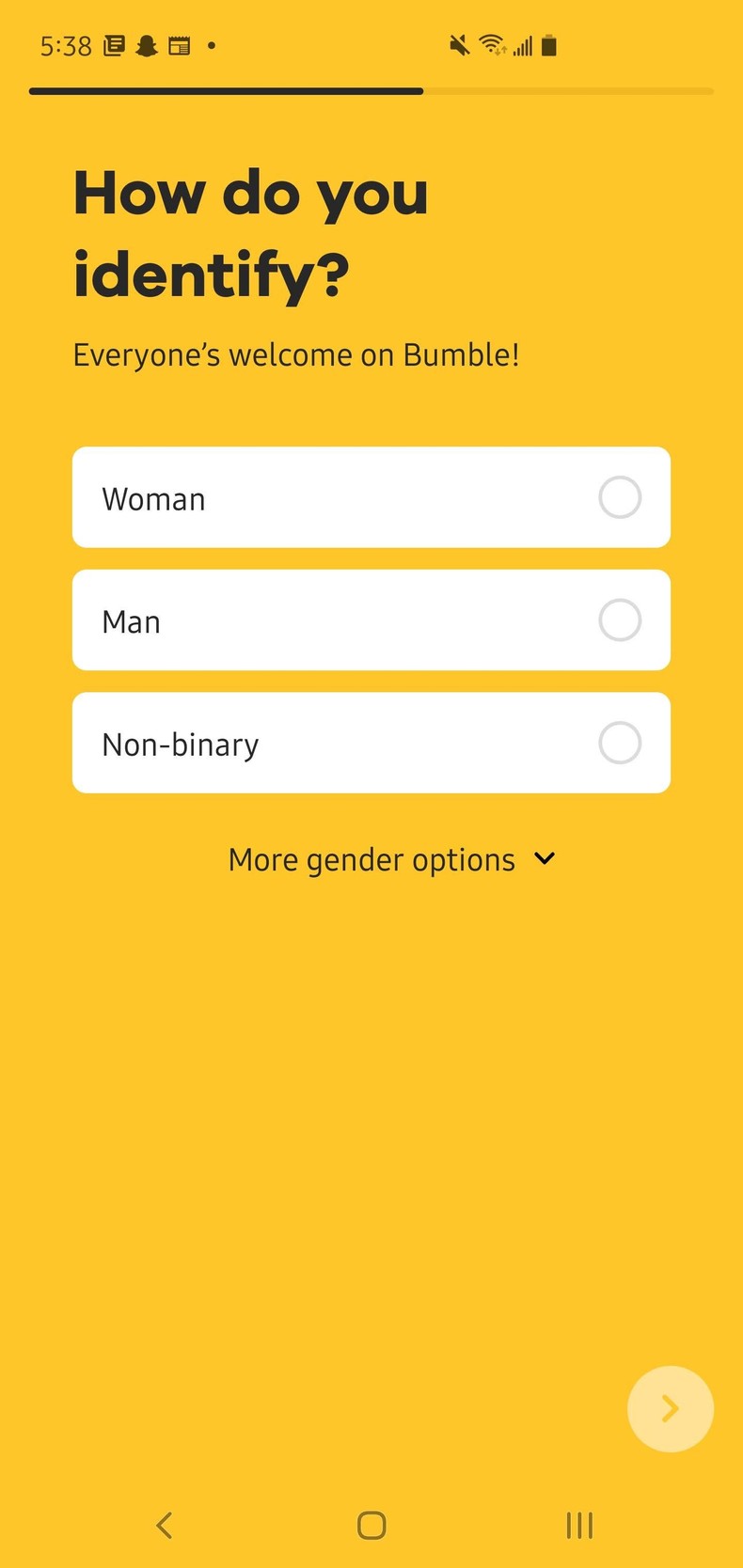This screenshot has width=743, height=1568.
Task: Tap the yellow next arrow button
Action: tap(670, 1408)
